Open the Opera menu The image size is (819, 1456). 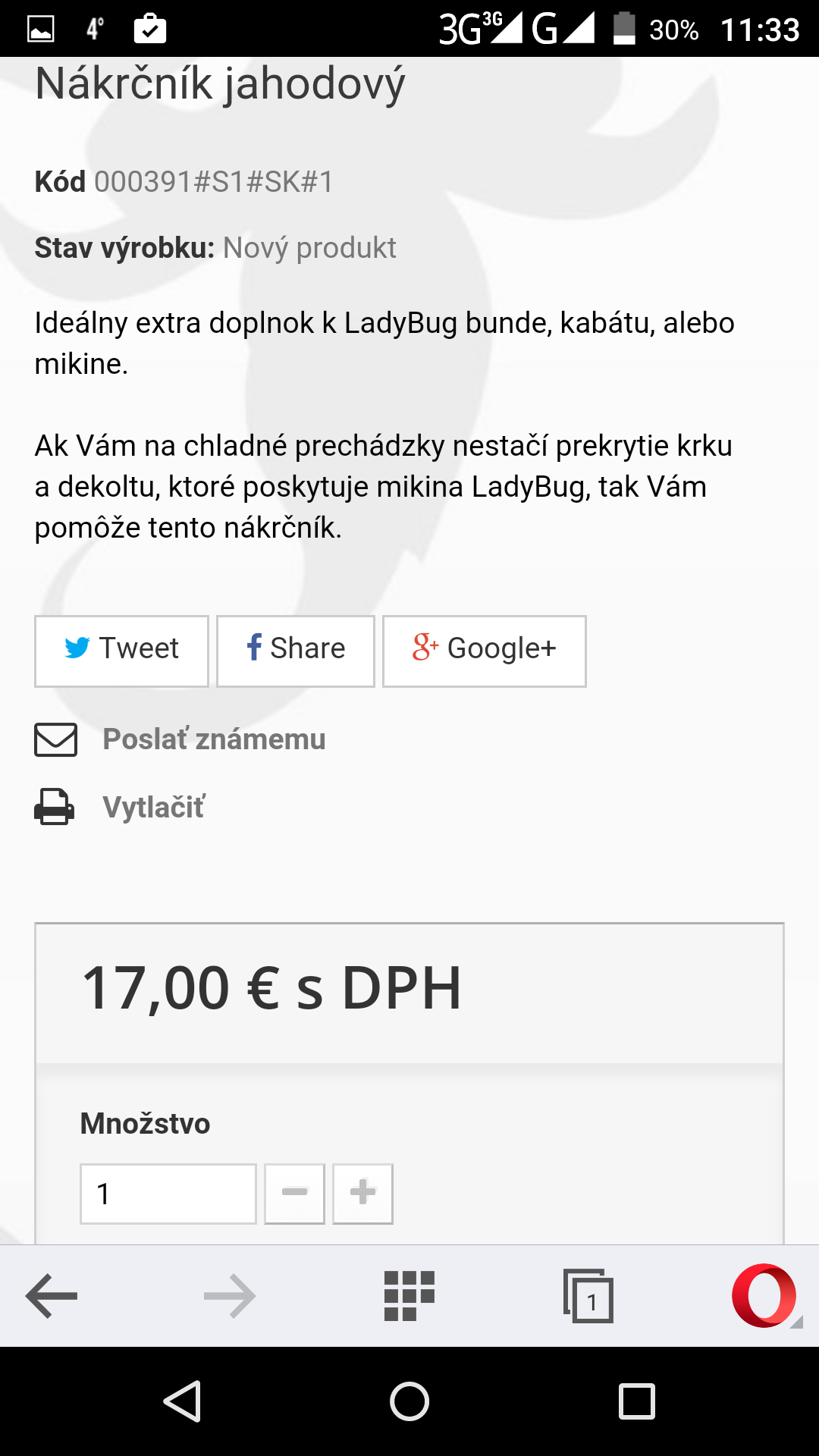pos(766,1296)
